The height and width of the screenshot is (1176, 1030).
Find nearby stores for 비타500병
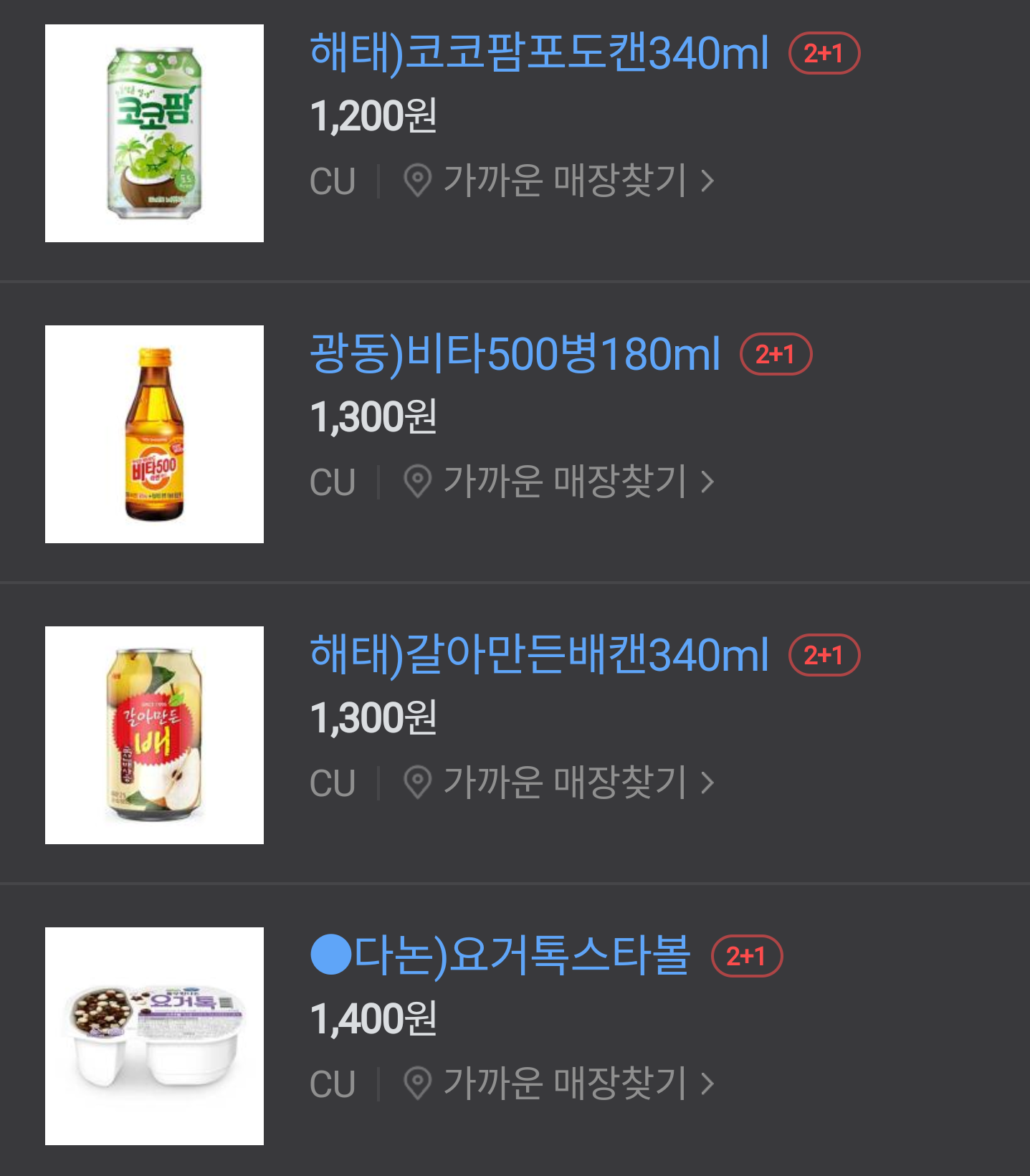[559, 482]
